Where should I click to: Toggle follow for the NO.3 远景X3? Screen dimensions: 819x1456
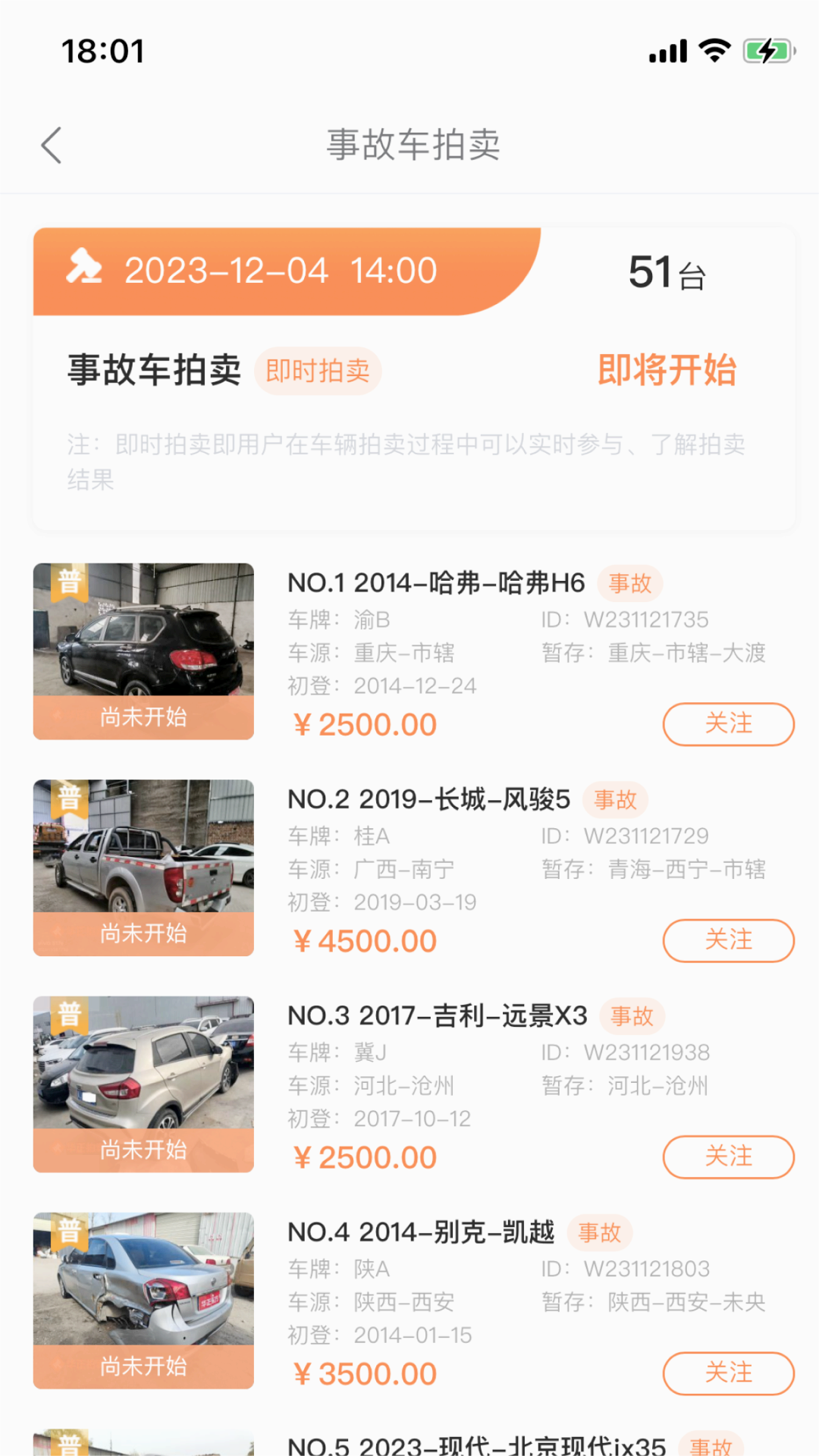click(727, 1157)
